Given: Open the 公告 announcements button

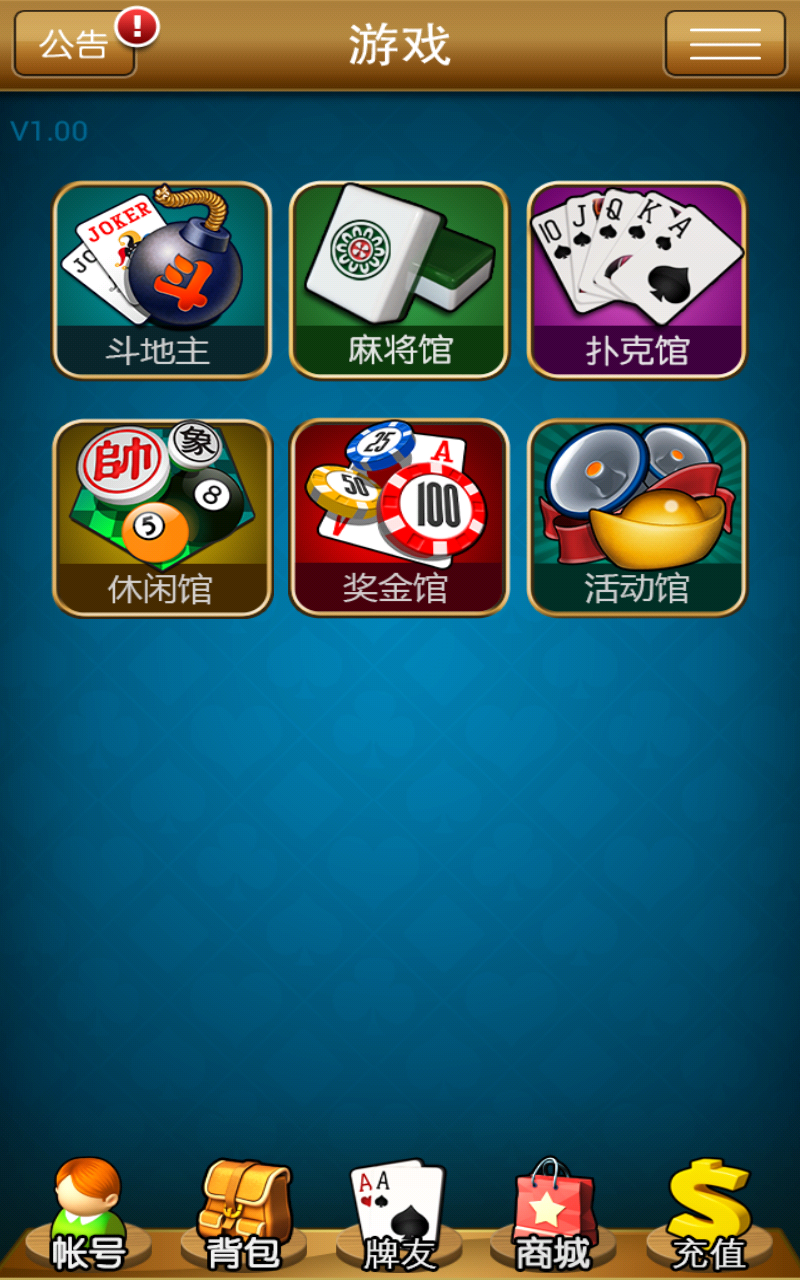Looking at the screenshot, I should point(74,44).
